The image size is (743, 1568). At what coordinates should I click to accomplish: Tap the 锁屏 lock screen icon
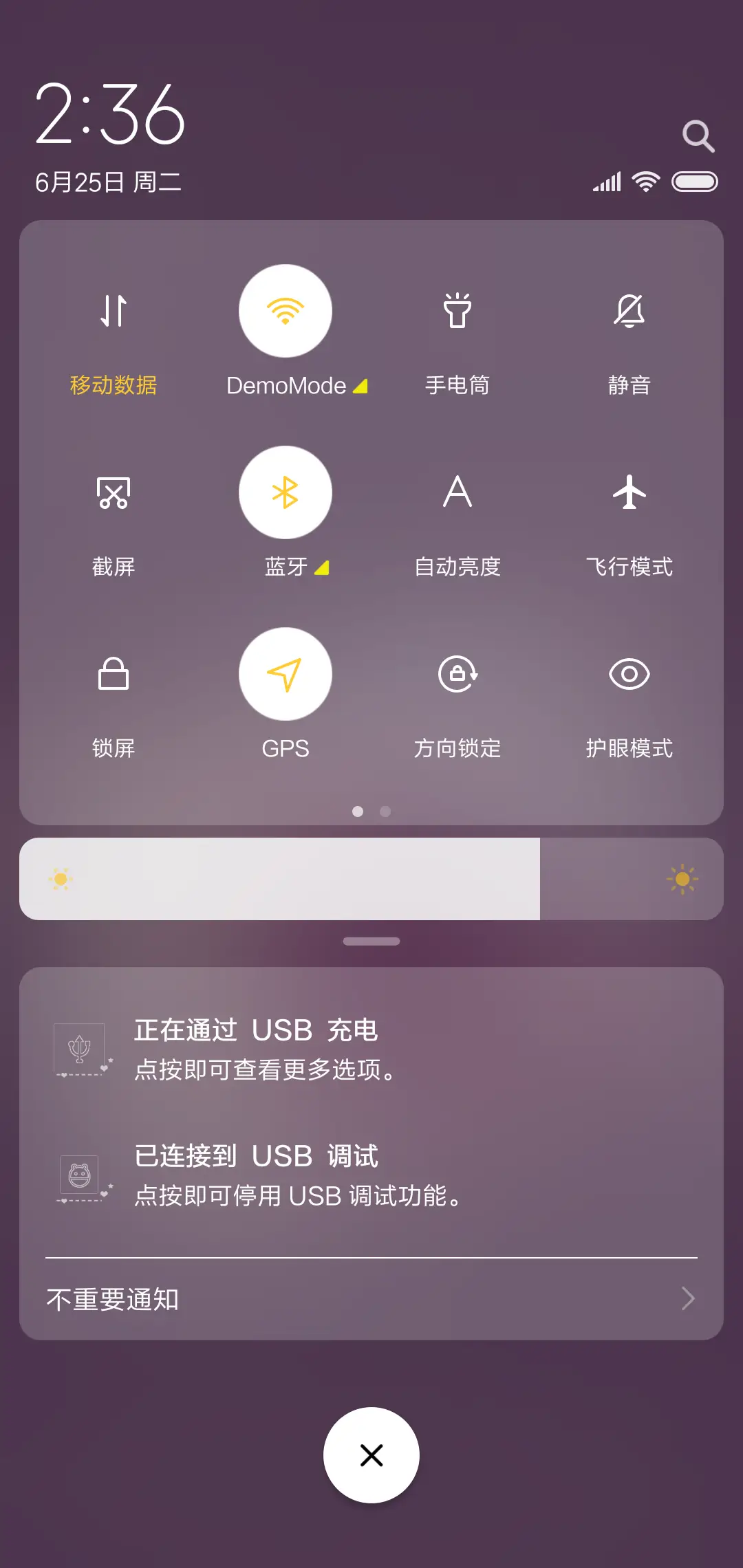point(114,675)
